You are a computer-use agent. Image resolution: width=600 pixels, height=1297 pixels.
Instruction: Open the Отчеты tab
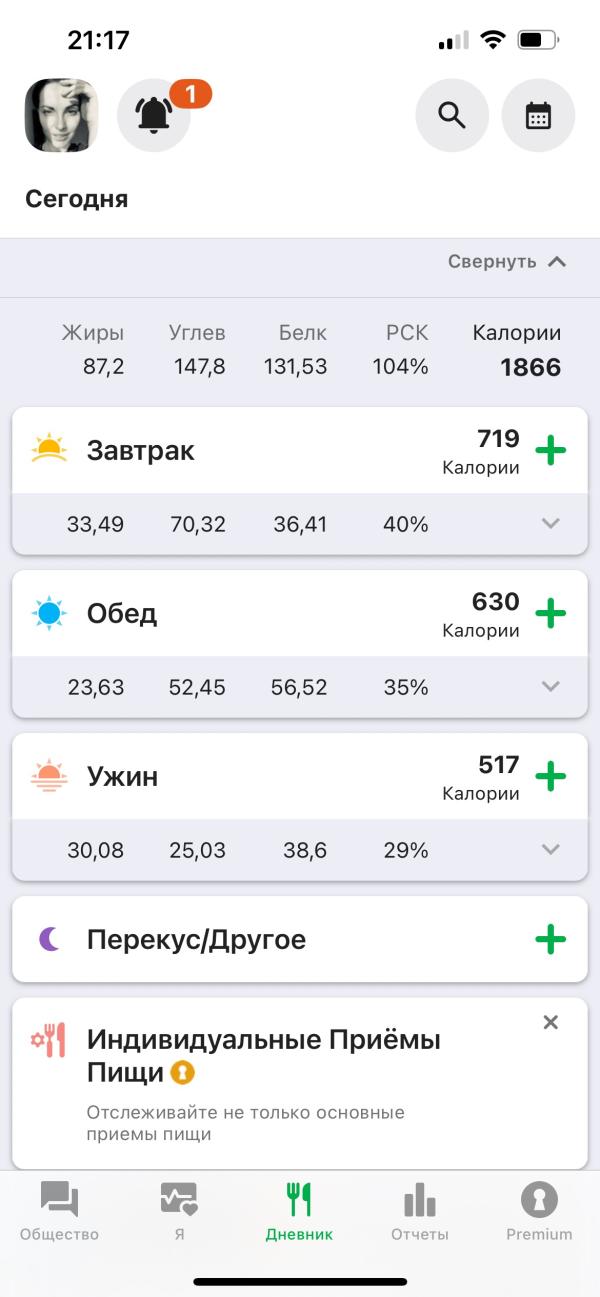coord(419,1211)
